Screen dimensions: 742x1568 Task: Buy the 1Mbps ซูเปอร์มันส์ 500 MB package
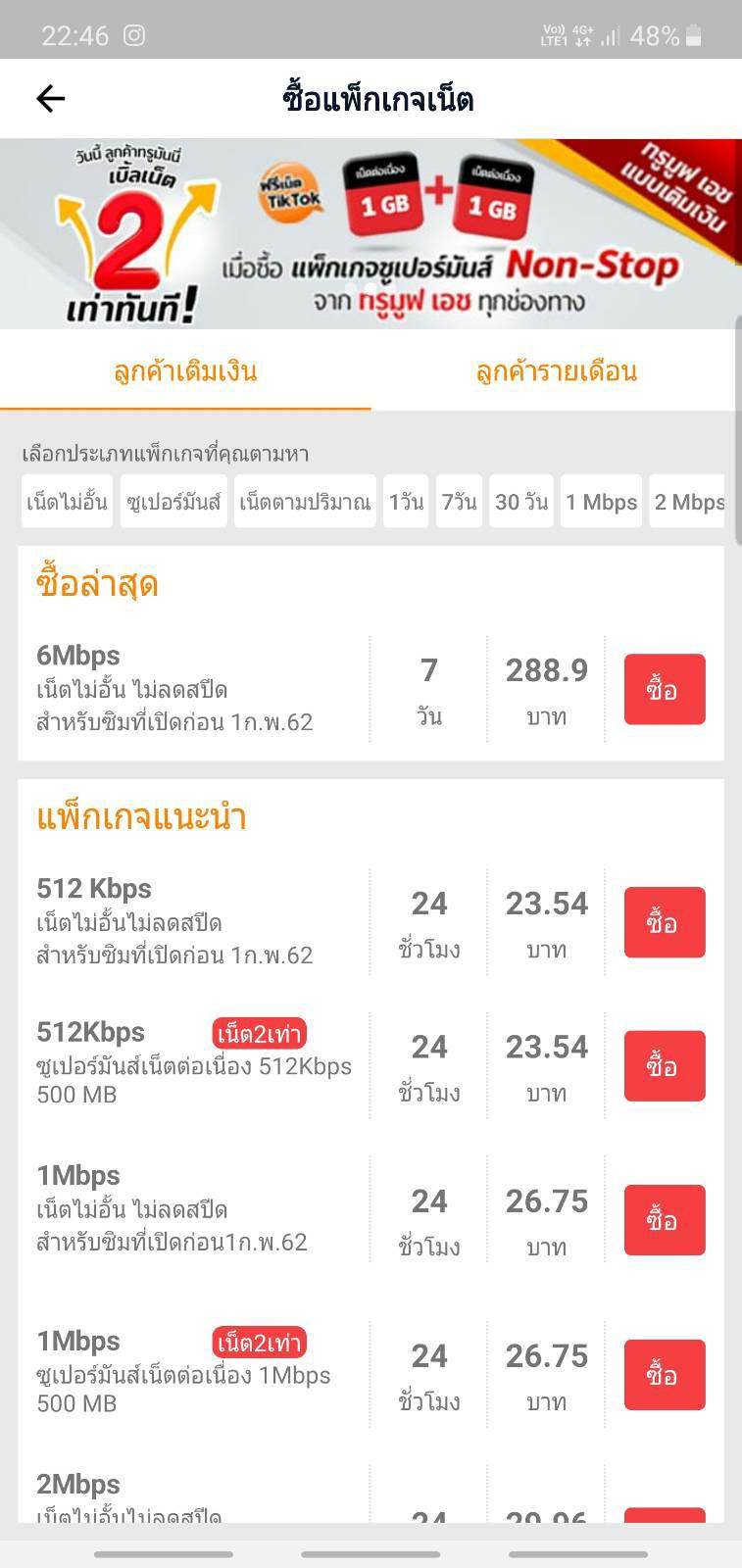point(665,1375)
